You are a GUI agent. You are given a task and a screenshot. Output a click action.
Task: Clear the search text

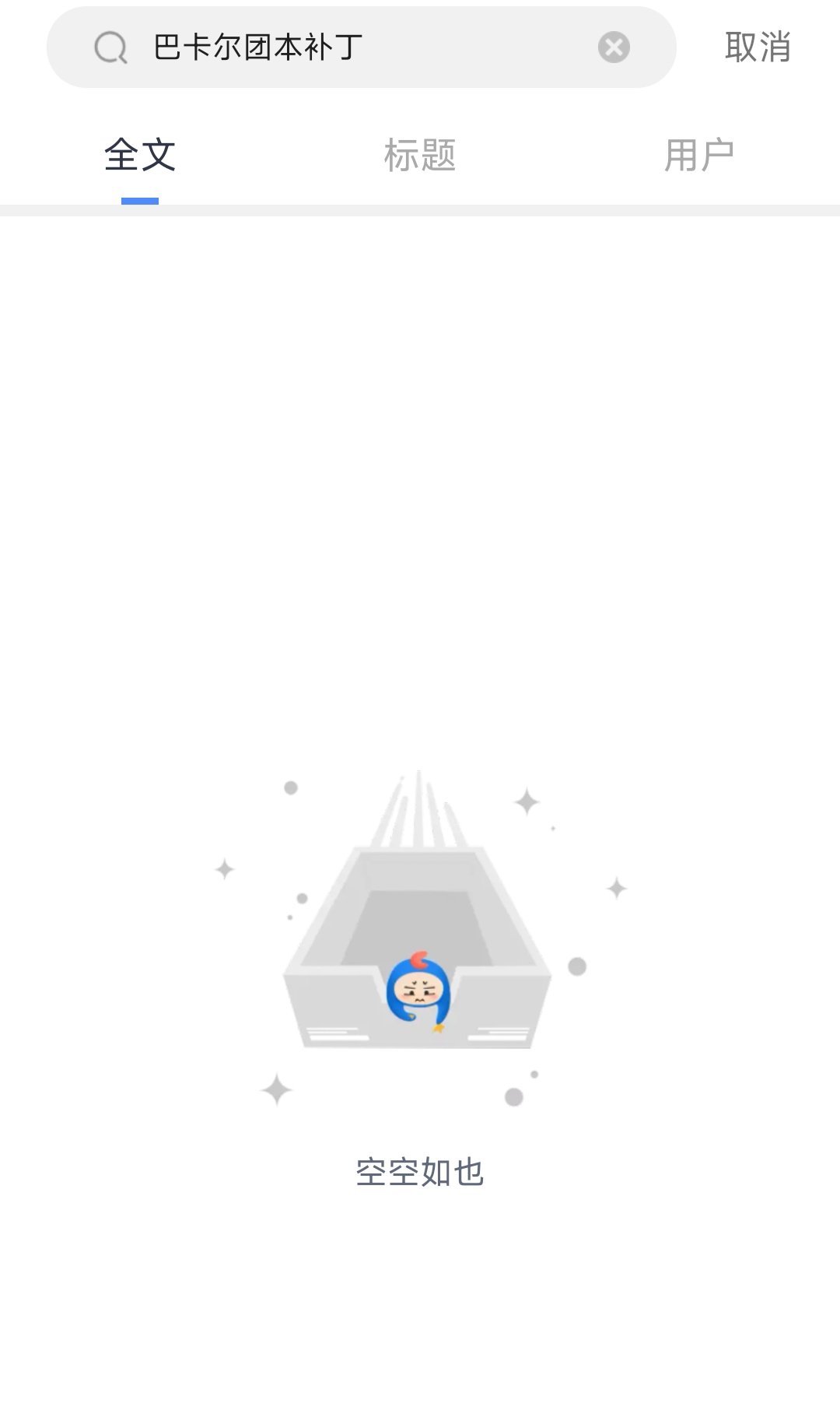[614, 47]
